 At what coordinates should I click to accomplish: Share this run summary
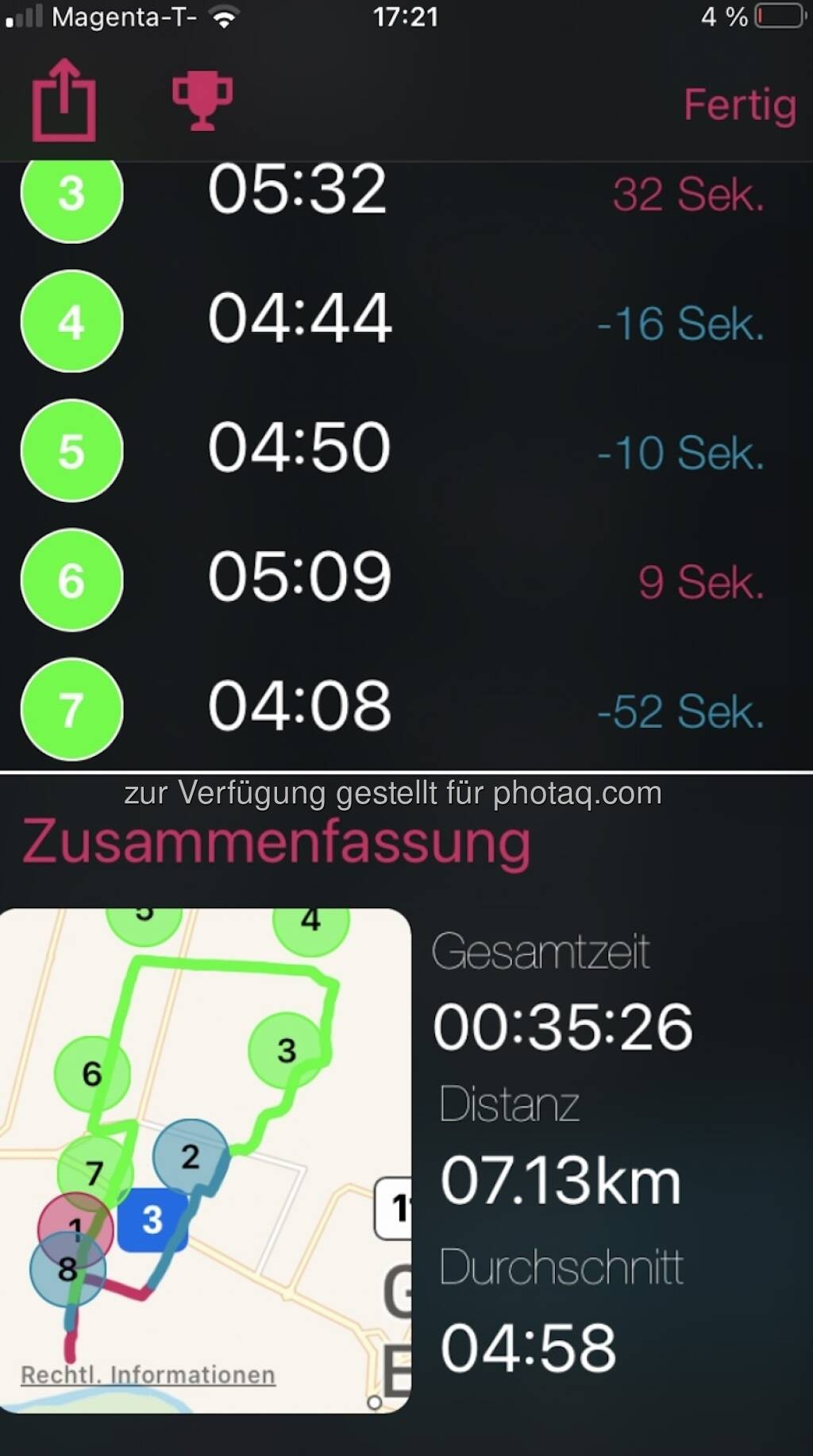tap(64, 102)
